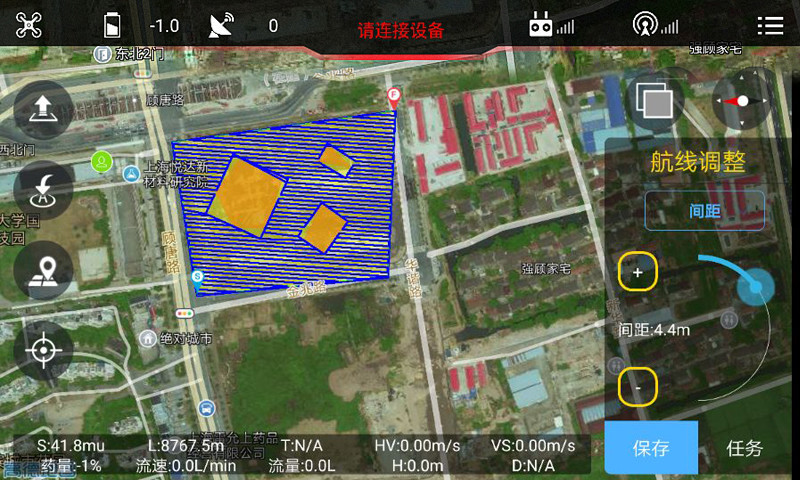Increase route spacing with plus
This screenshot has height=480, width=800.
pyautogui.click(x=638, y=271)
